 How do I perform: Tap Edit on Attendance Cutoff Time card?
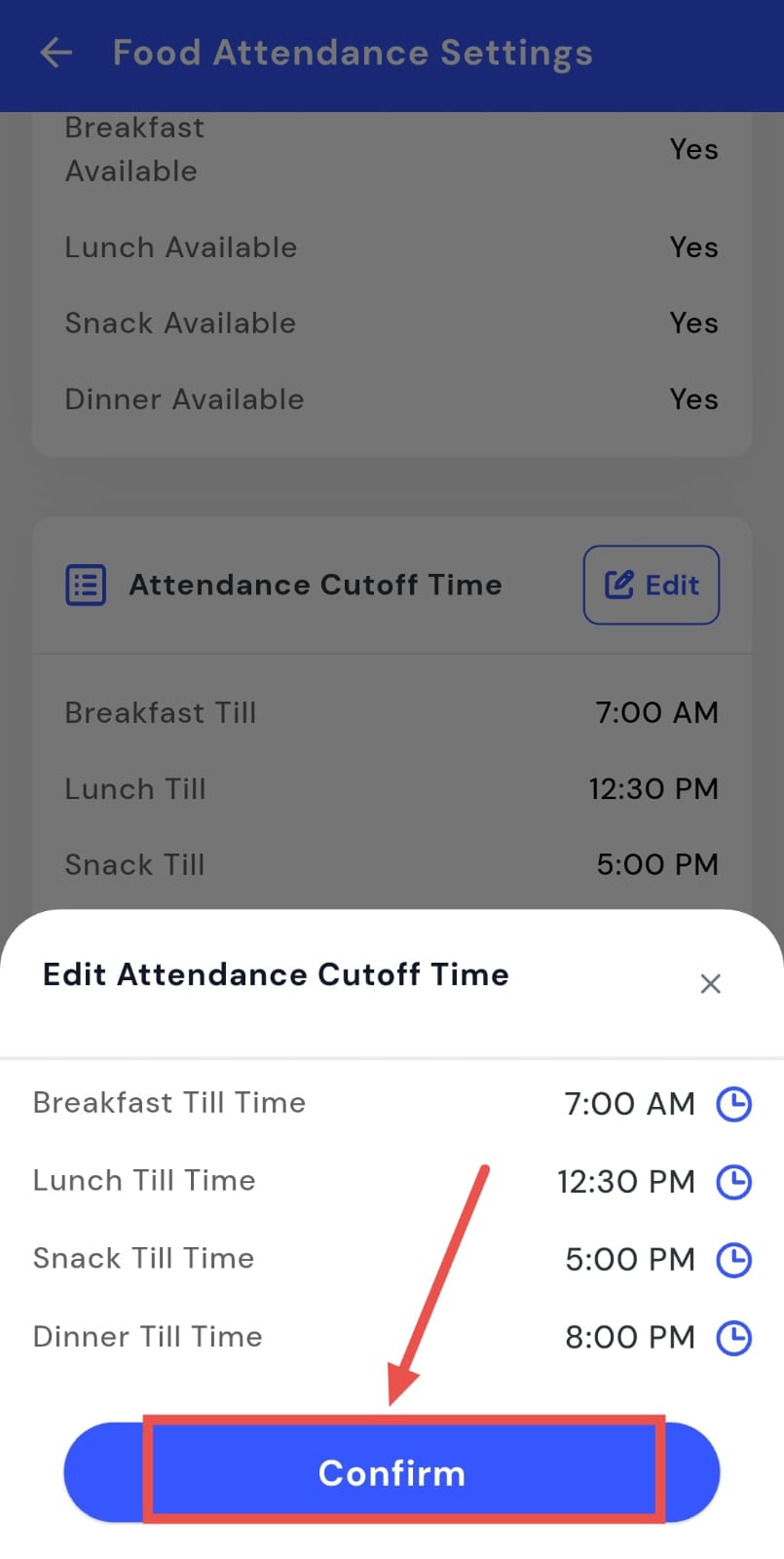coord(651,585)
